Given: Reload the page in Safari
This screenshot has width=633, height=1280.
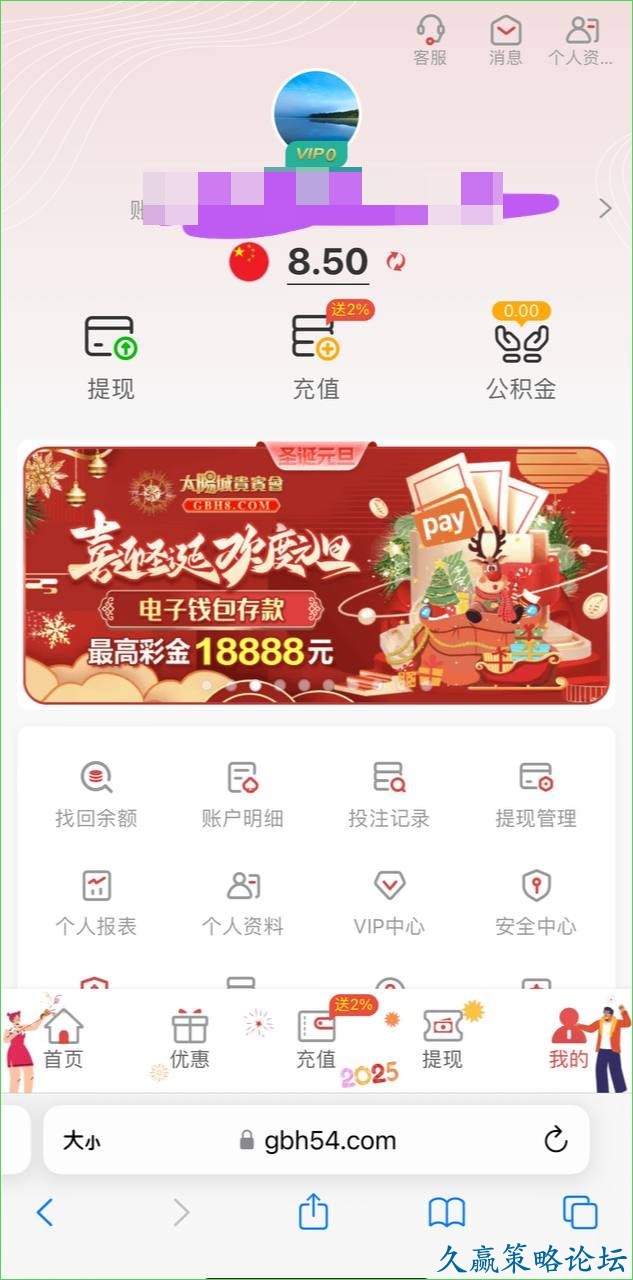Looking at the screenshot, I should [556, 1140].
